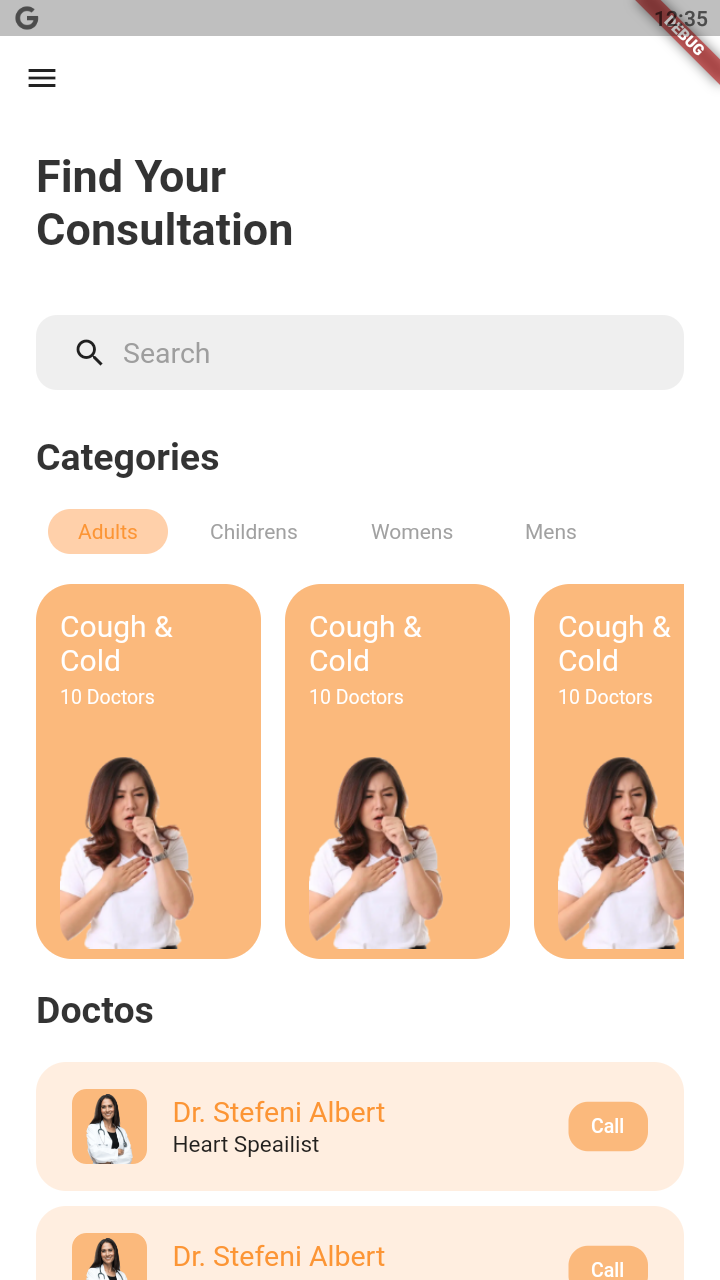The width and height of the screenshot is (720, 1280).
Task: Click the Doctos section heading
Action: [x=95, y=1010]
